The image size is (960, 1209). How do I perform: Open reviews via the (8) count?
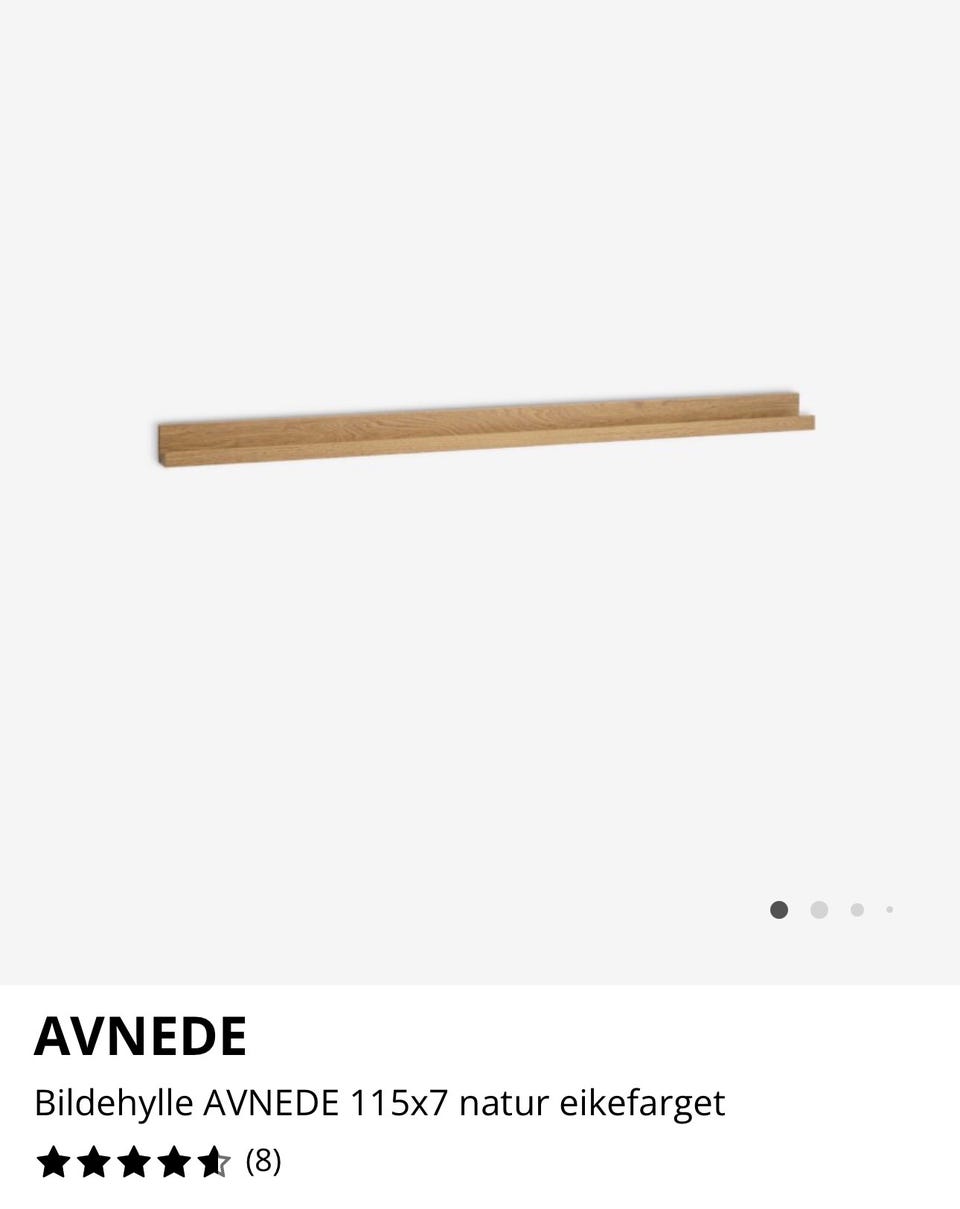pyautogui.click(x=264, y=1162)
